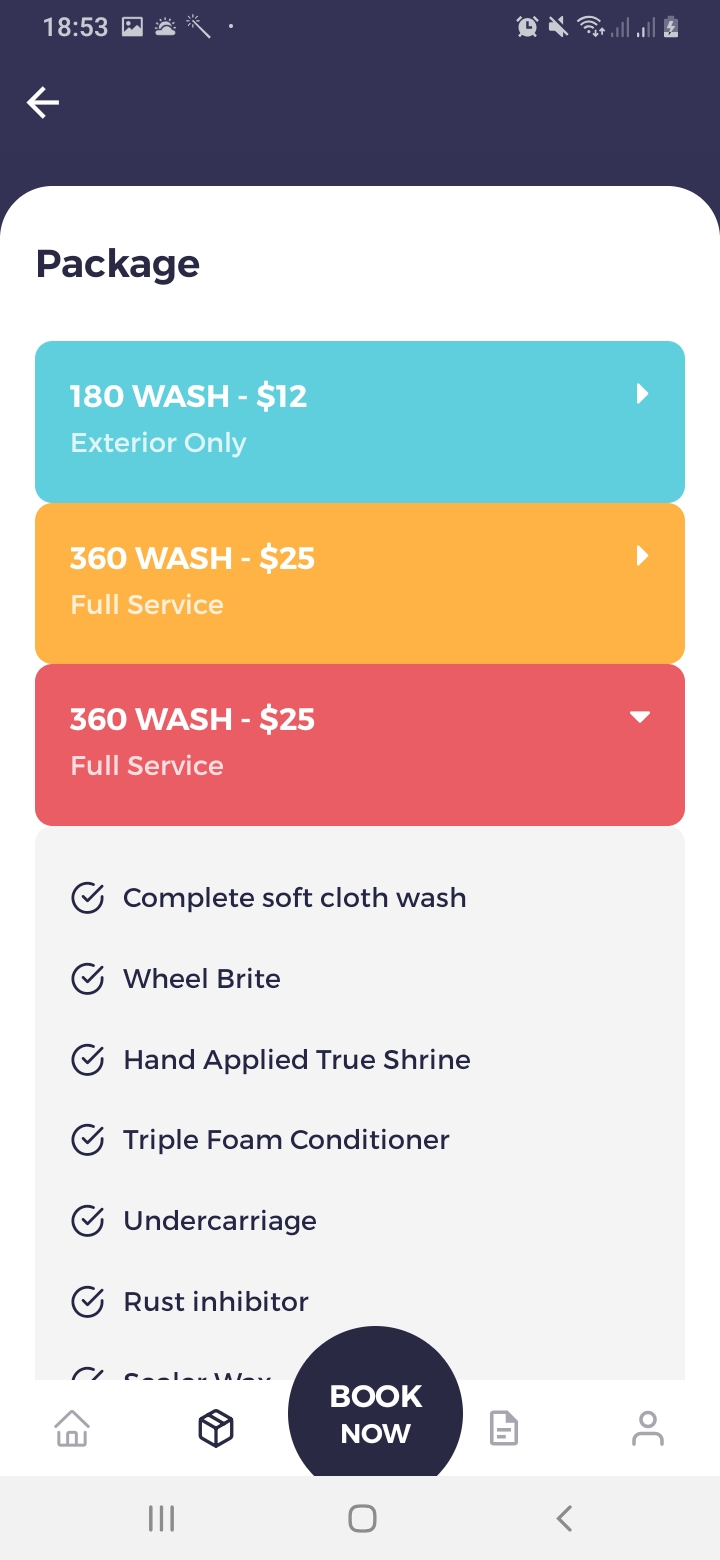Open the document tab

(x=503, y=1428)
